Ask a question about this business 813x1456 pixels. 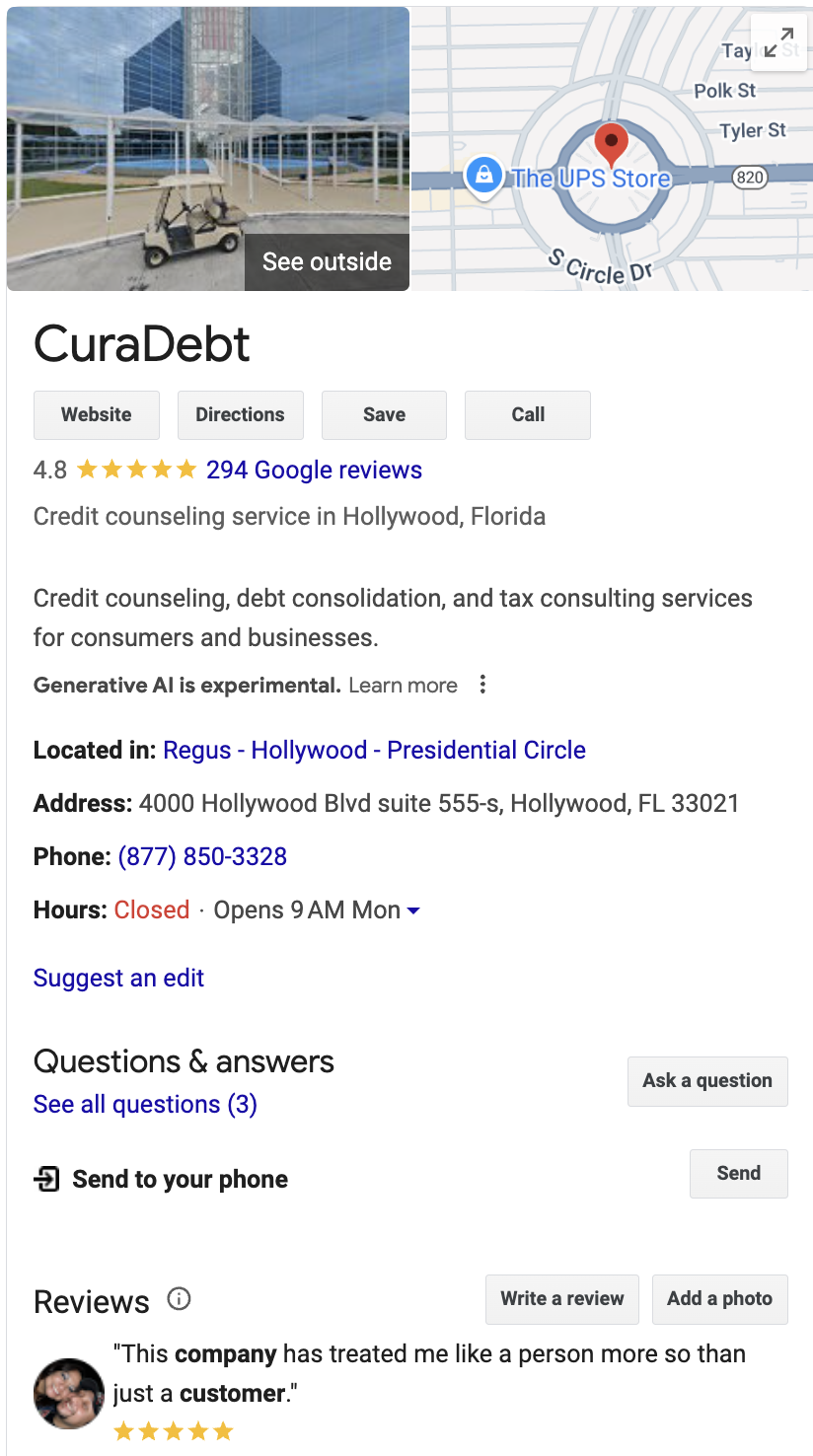pos(707,1081)
